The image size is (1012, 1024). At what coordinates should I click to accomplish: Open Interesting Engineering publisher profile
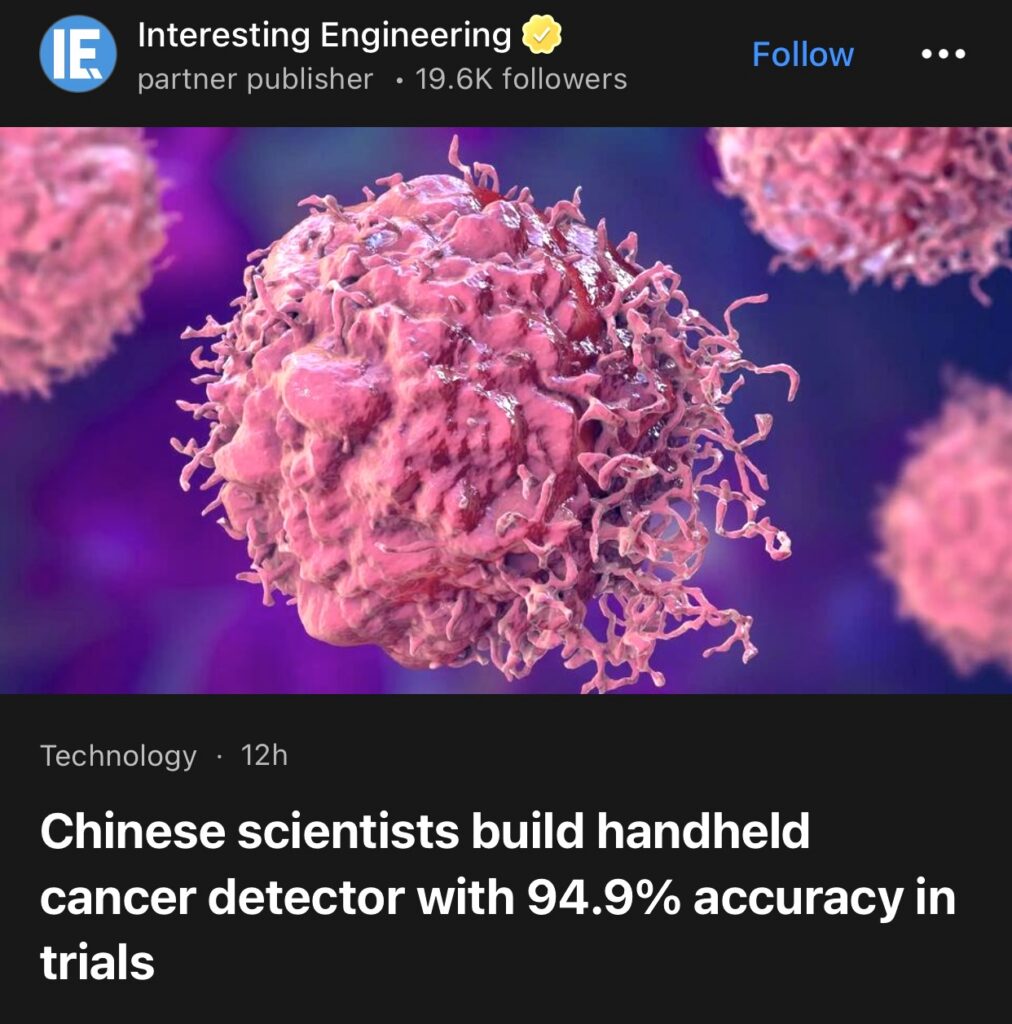pyautogui.click(x=324, y=35)
